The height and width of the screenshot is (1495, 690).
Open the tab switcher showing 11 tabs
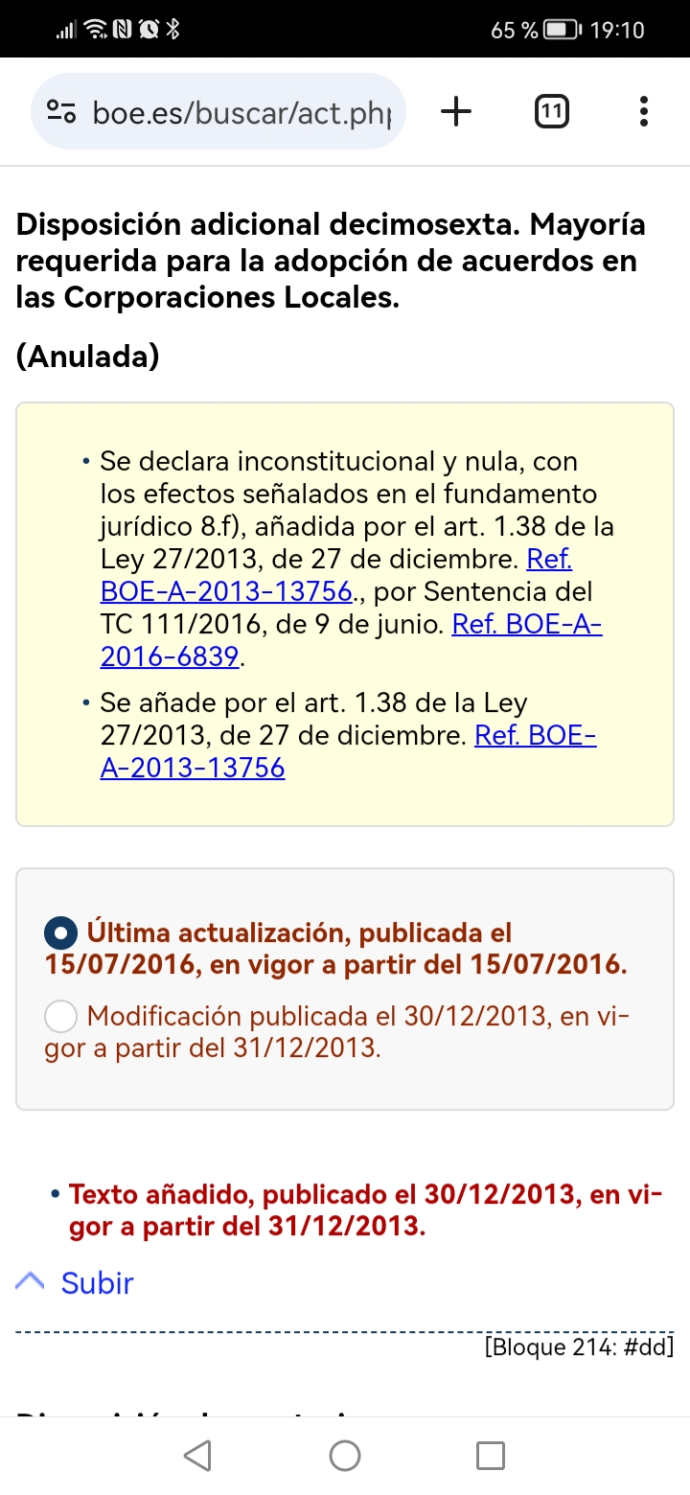[x=551, y=112]
